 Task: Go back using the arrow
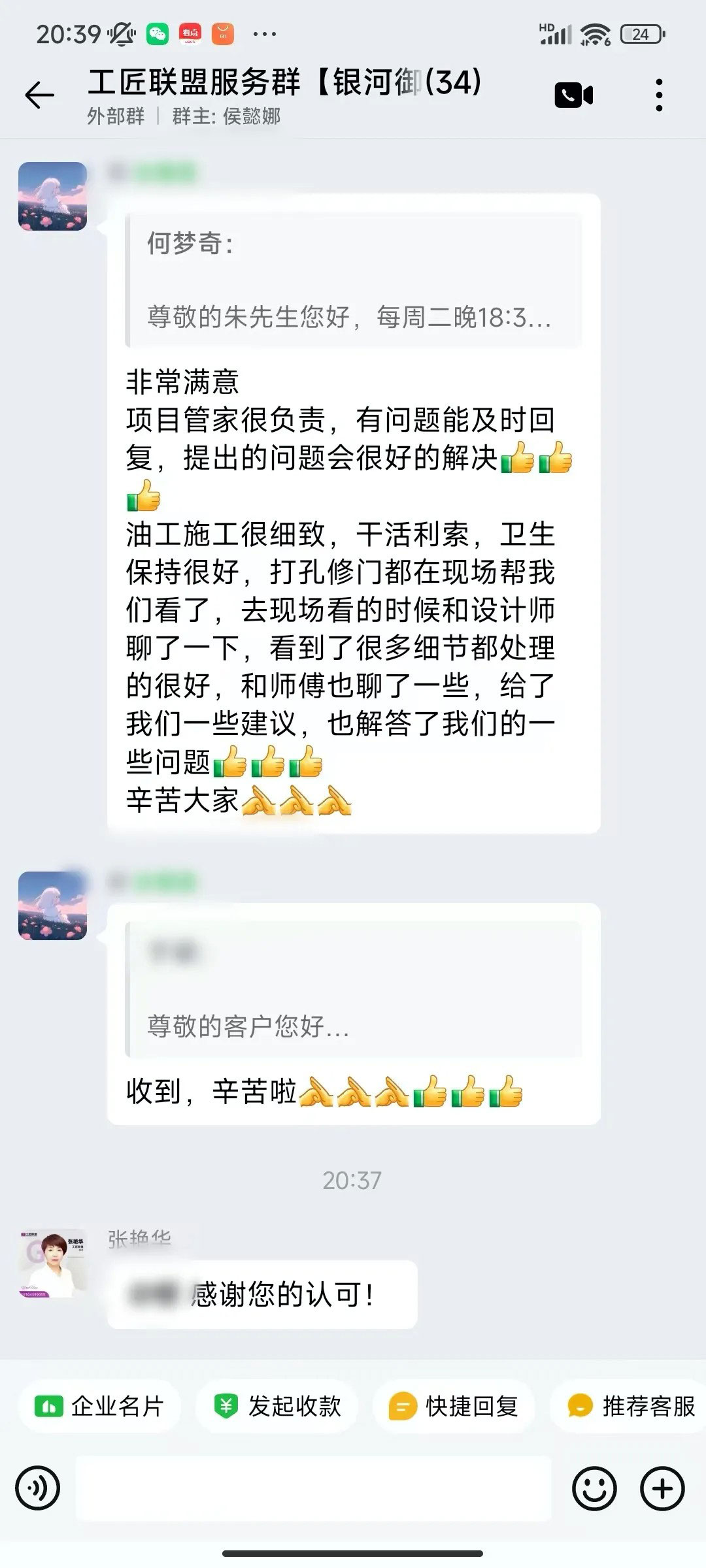pyautogui.click(x=39, y=95)
